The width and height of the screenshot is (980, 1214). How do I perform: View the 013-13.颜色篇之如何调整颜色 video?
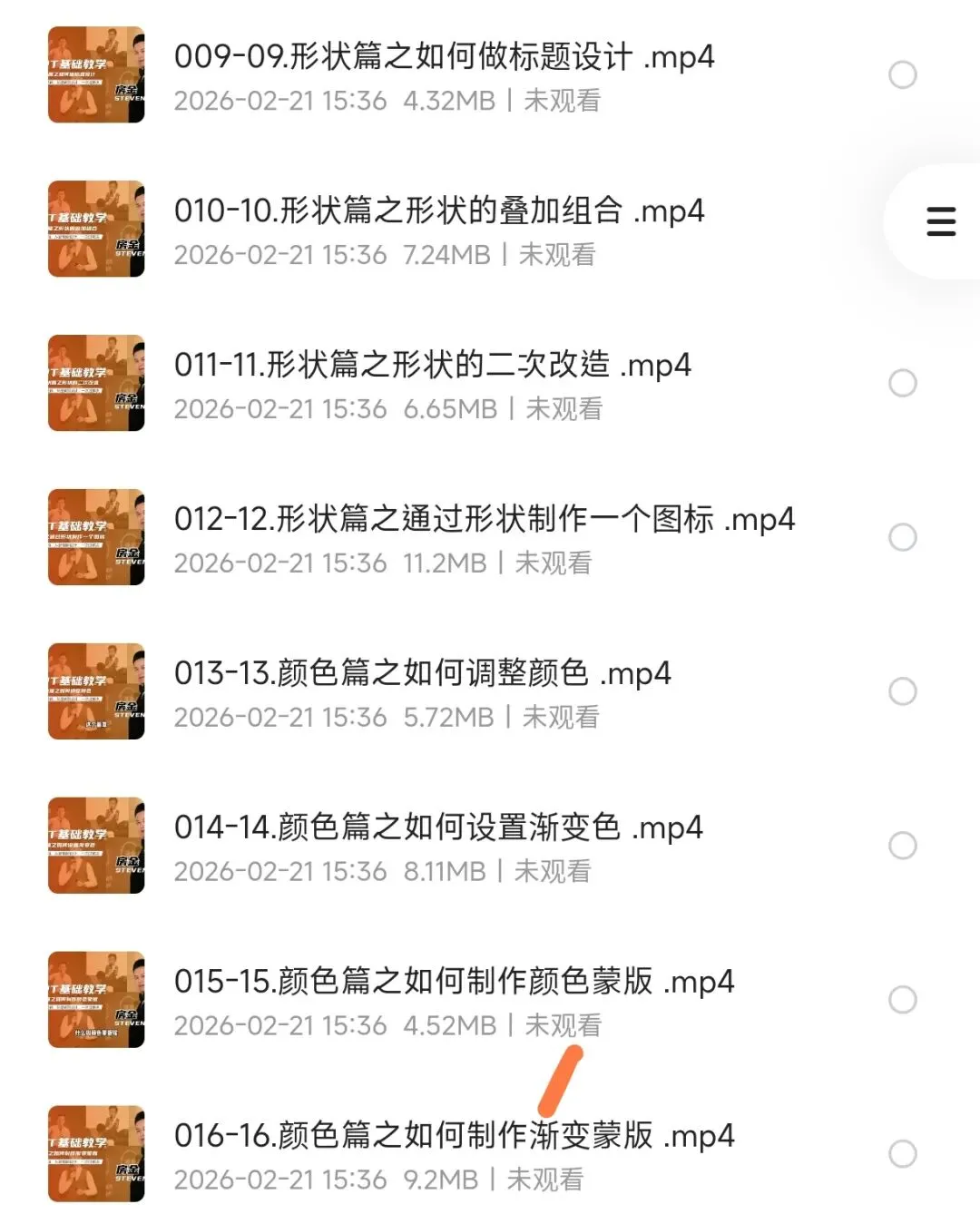422,674
